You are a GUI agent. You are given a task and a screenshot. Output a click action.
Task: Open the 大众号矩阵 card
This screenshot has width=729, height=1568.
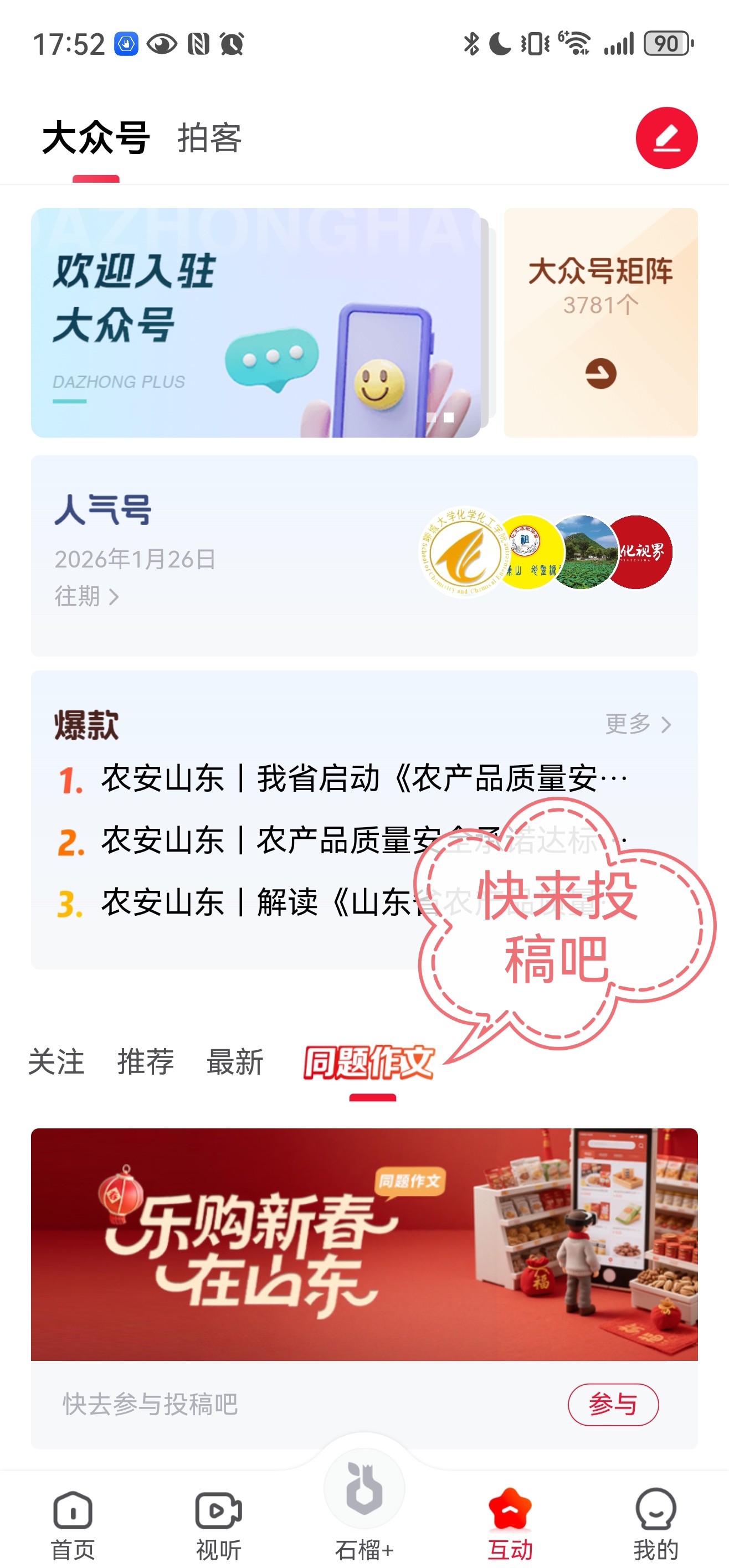point(600,323)
